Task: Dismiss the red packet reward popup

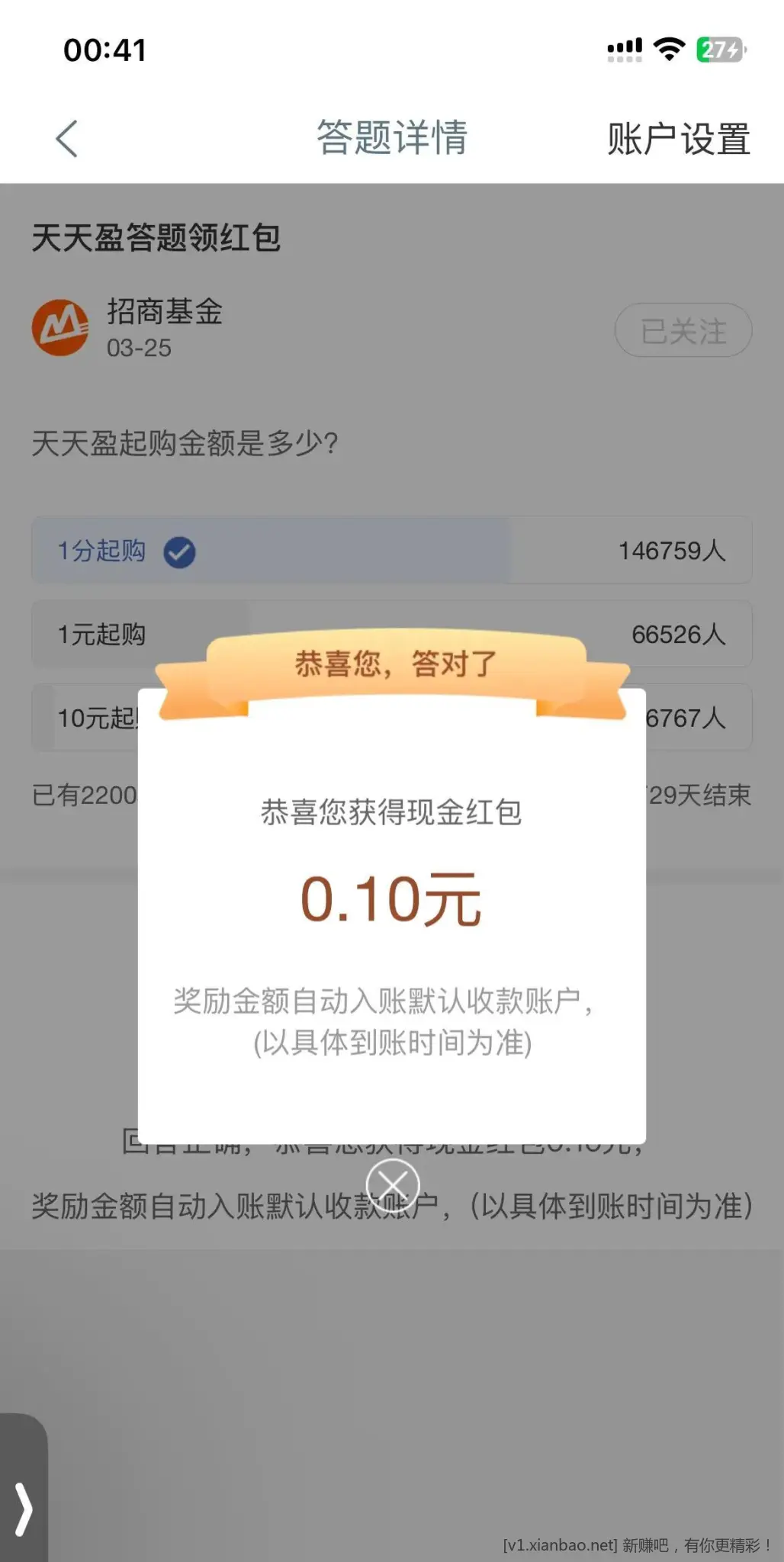Action: (392, 1185)
